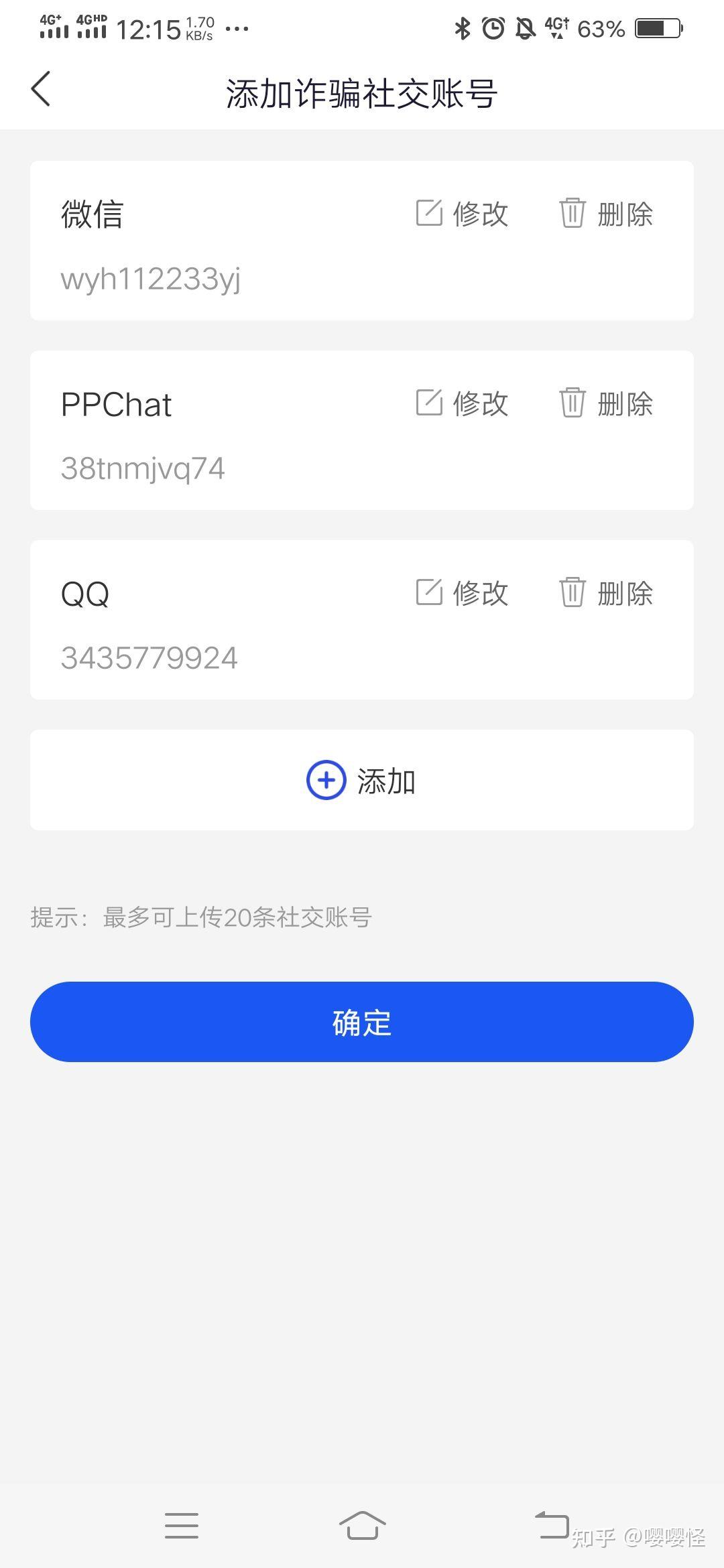Open recent apps from the navigation bar
This screenshot has height=1568, width=724.
pyautogui.click(x=182, y=1525)
